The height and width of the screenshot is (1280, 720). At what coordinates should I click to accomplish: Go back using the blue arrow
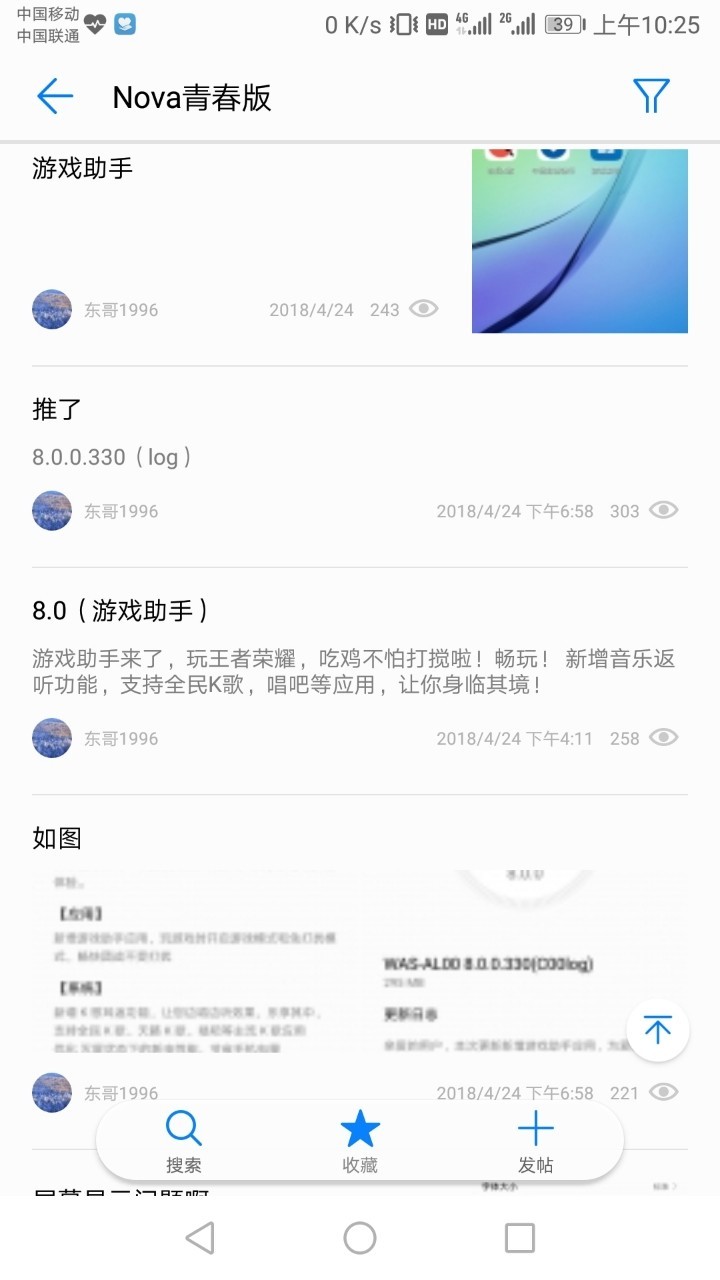(55, 96)
